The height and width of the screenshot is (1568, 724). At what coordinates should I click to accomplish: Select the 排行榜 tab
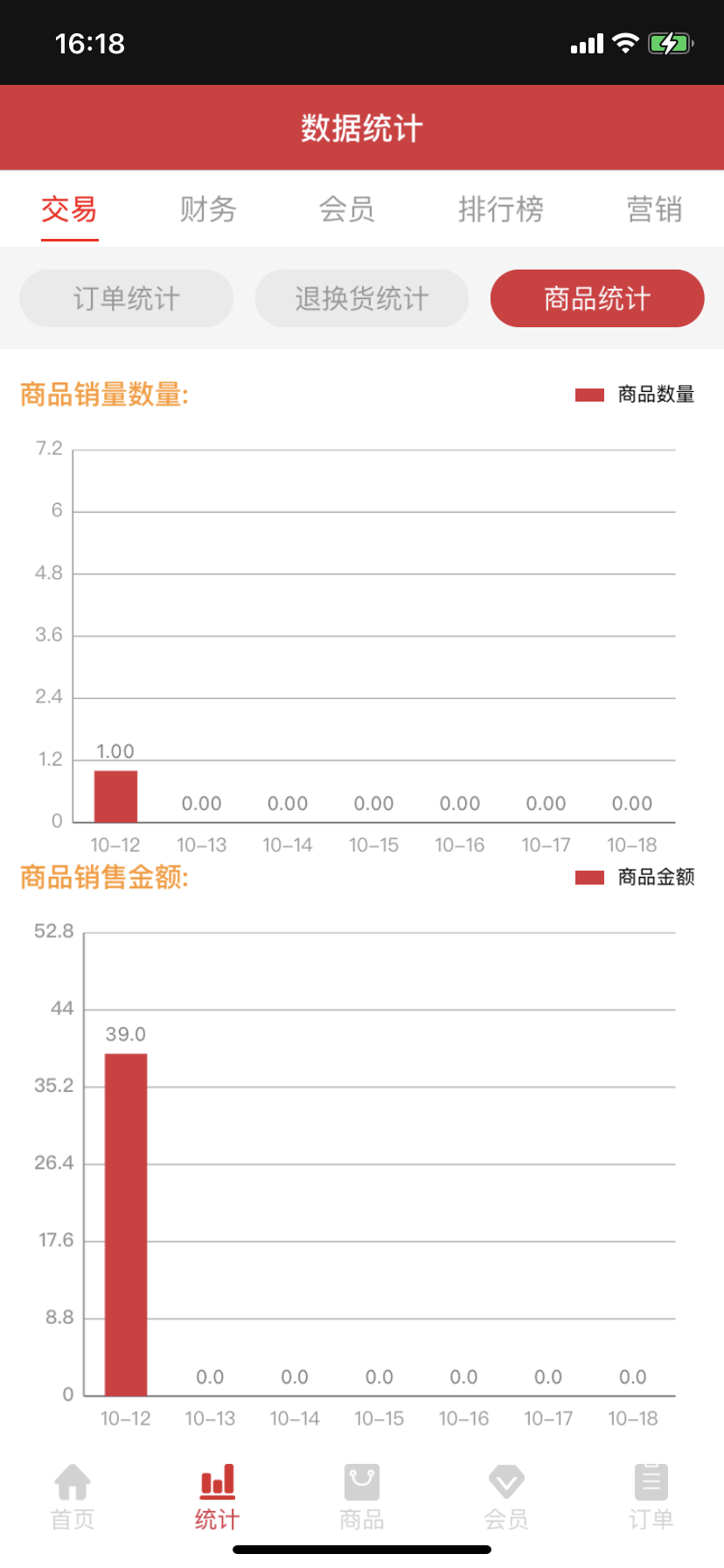[501, 210]
